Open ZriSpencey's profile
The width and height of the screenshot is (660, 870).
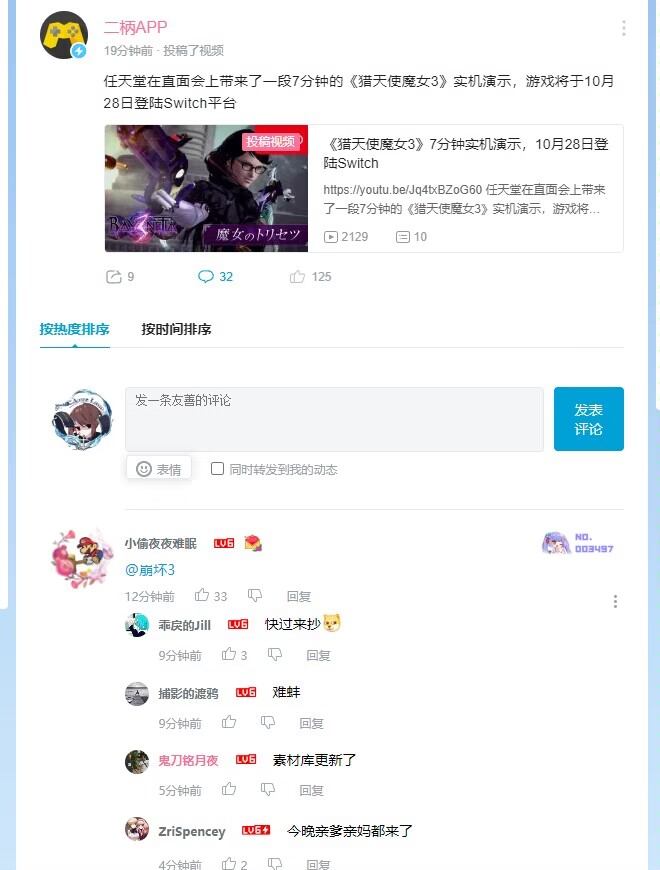(x=191, y=831)
